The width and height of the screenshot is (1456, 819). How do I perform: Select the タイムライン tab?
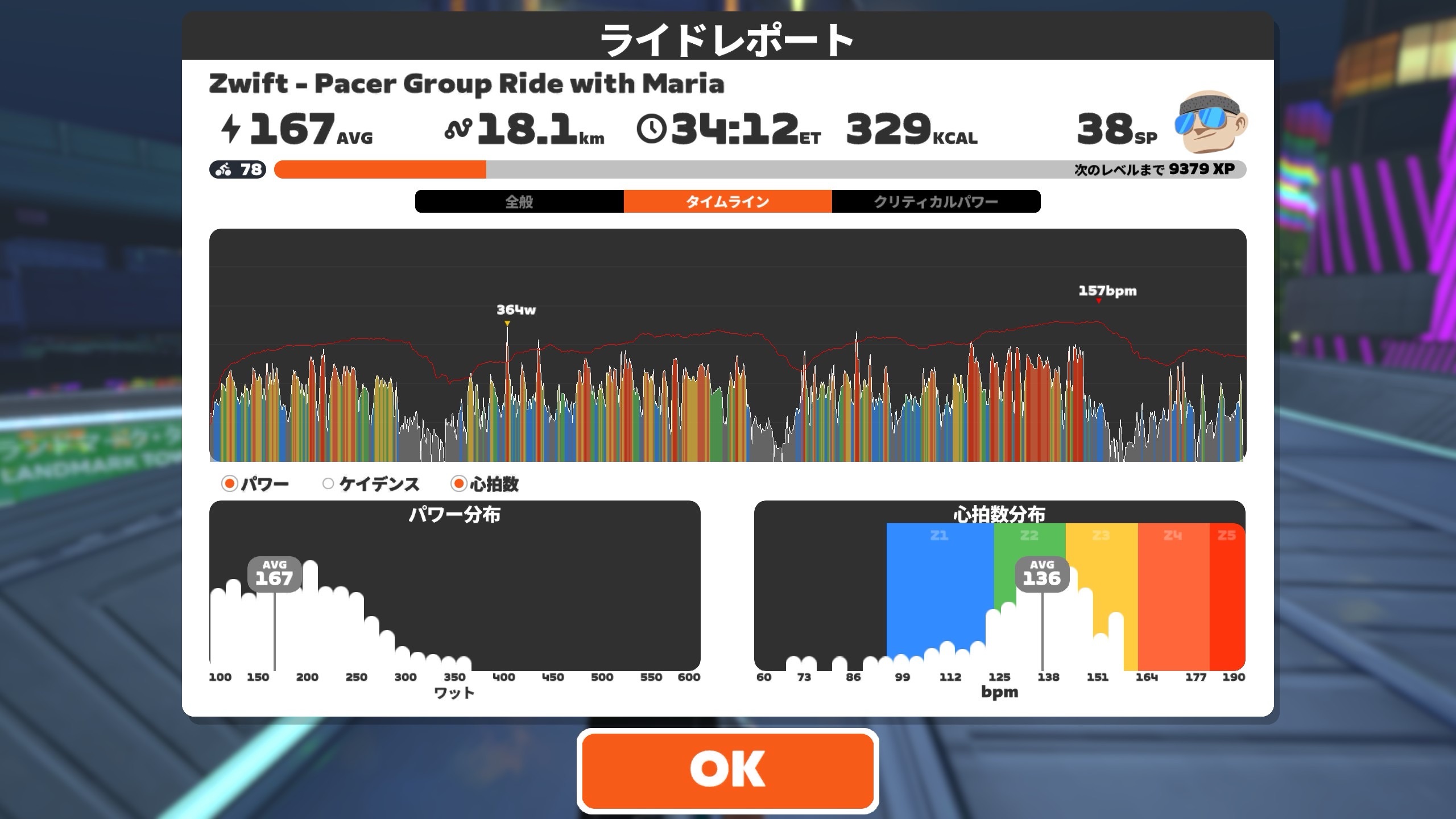coord(727,202)
